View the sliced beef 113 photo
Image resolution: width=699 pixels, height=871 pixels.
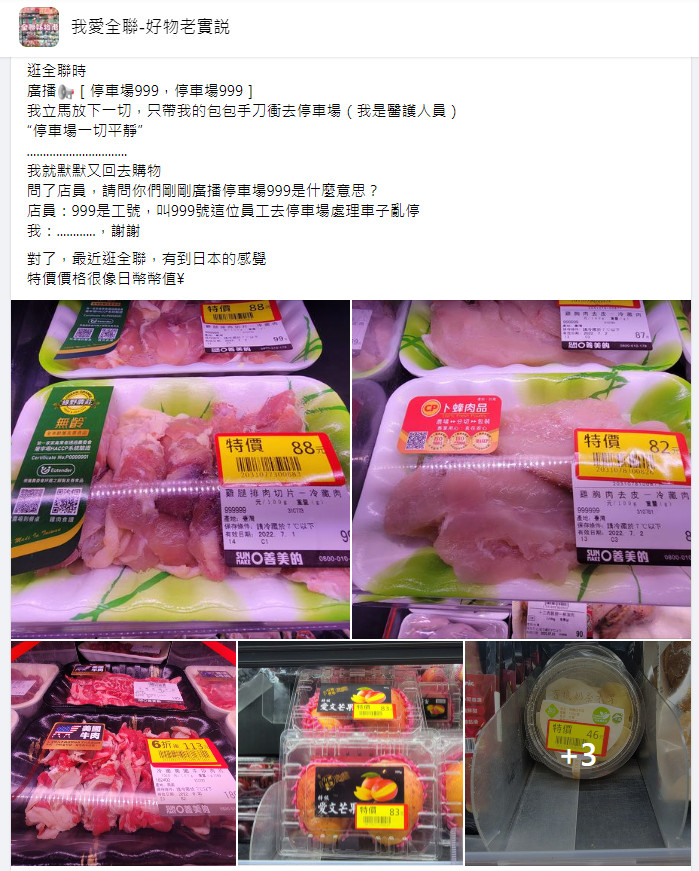(123, 753)
